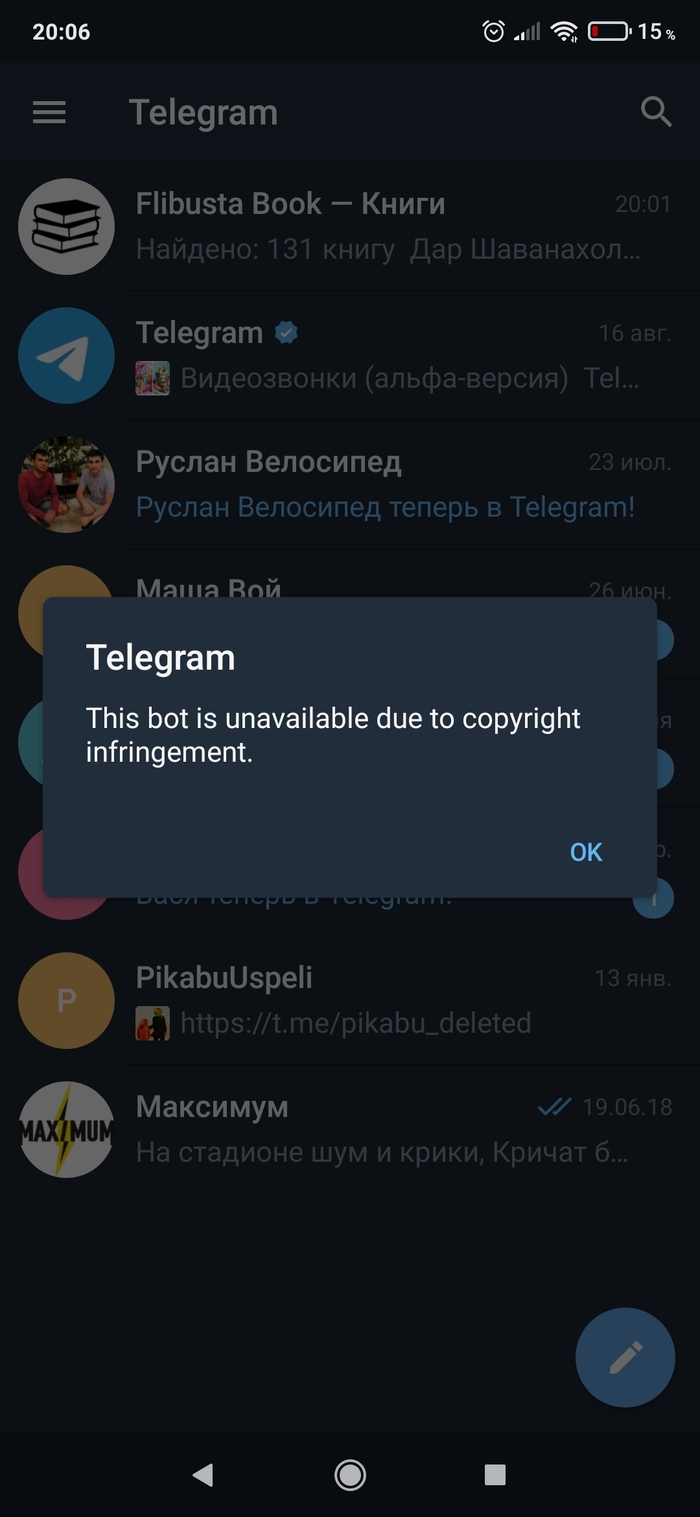Compose a new message with the pencil button
This screenshot has height=1517, width=700.
(625, 1357)
